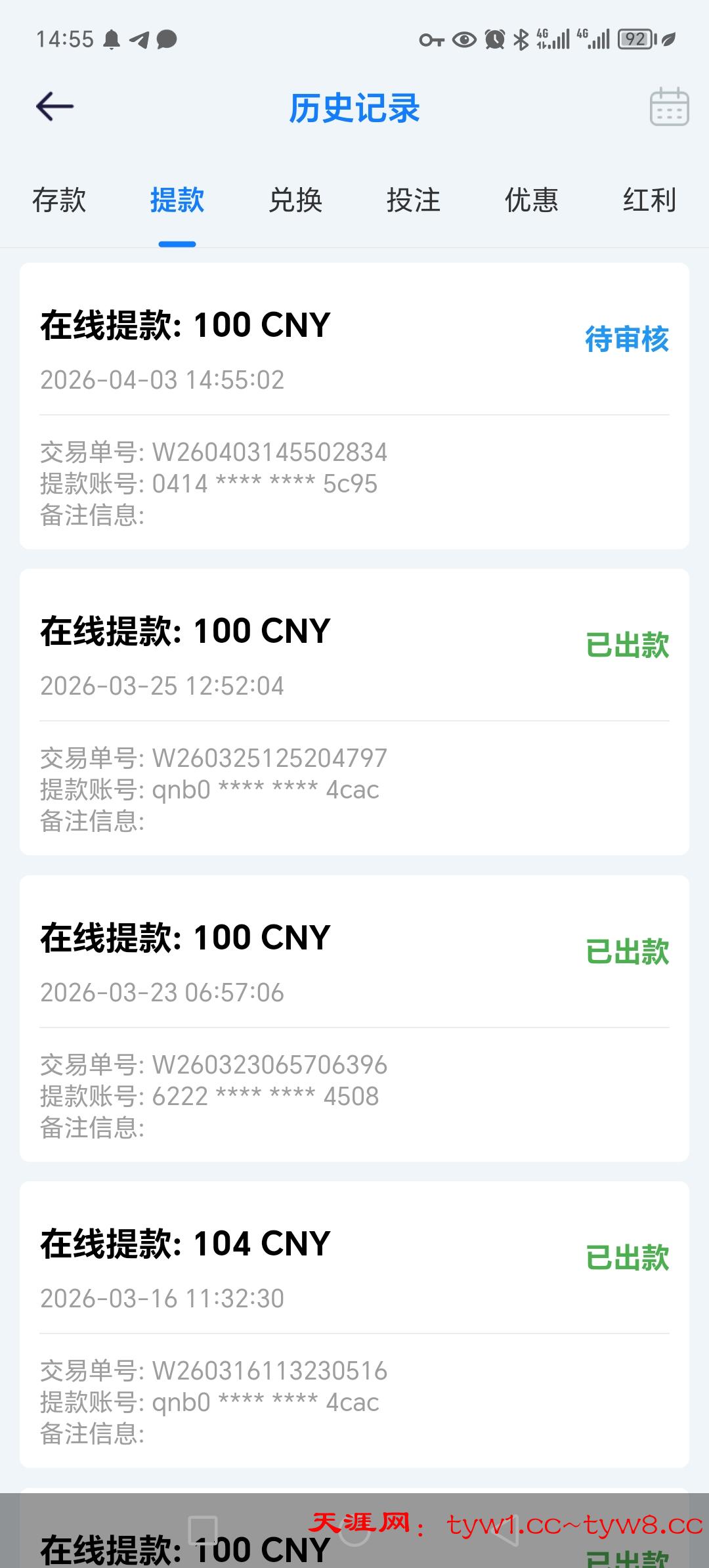Click the back arrow icon

tap(54, 107)
